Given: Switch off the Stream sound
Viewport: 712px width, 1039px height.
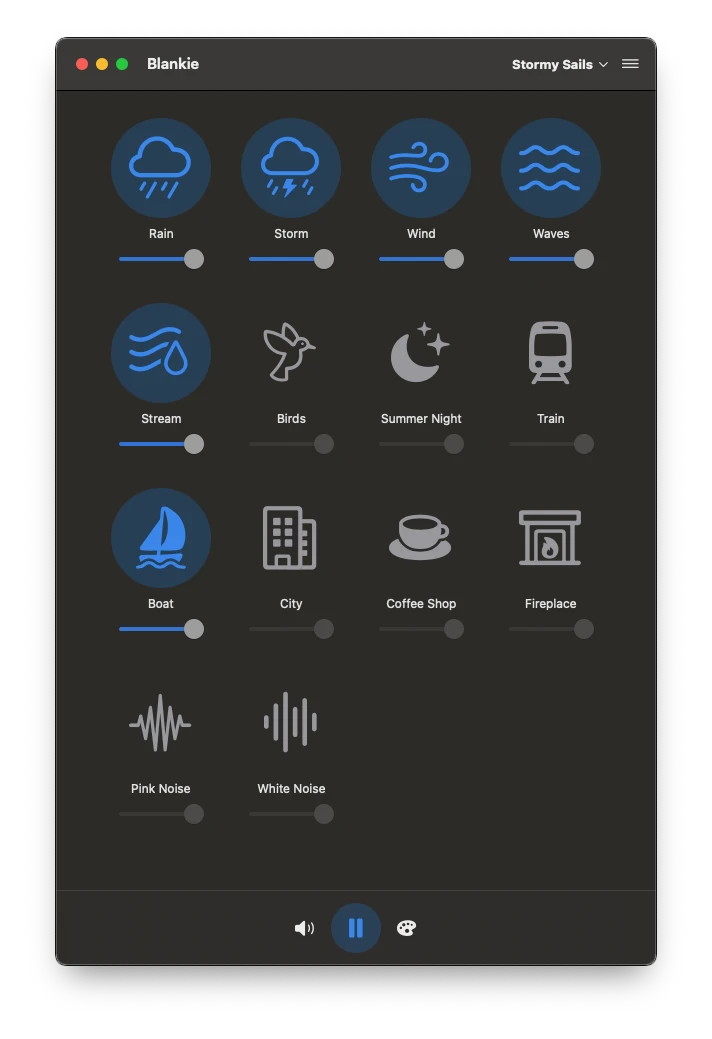Looking at the screenshot, I should (x=161, y=352).
